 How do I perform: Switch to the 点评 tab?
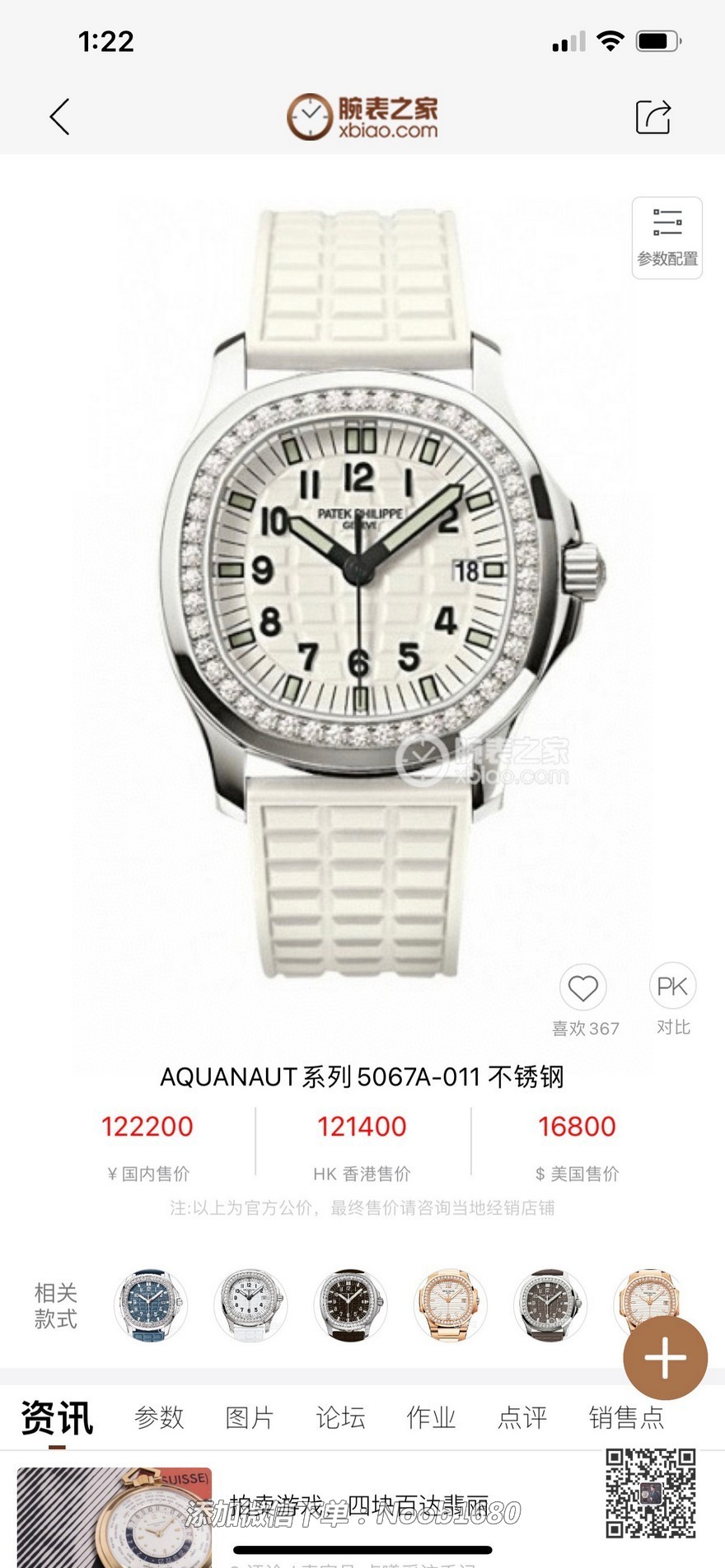[x=522, y=1417]
